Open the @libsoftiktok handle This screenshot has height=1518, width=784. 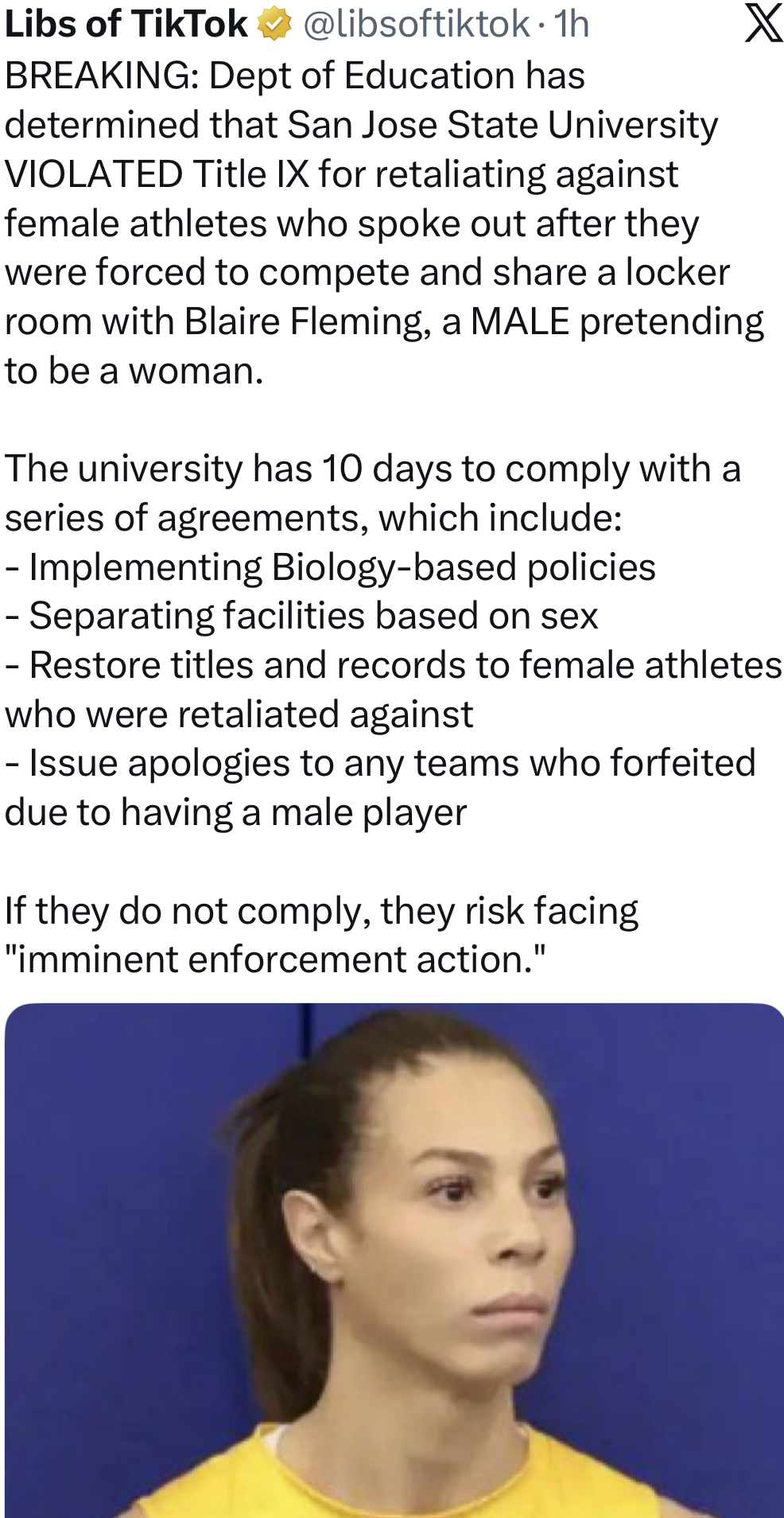[416, 24]
